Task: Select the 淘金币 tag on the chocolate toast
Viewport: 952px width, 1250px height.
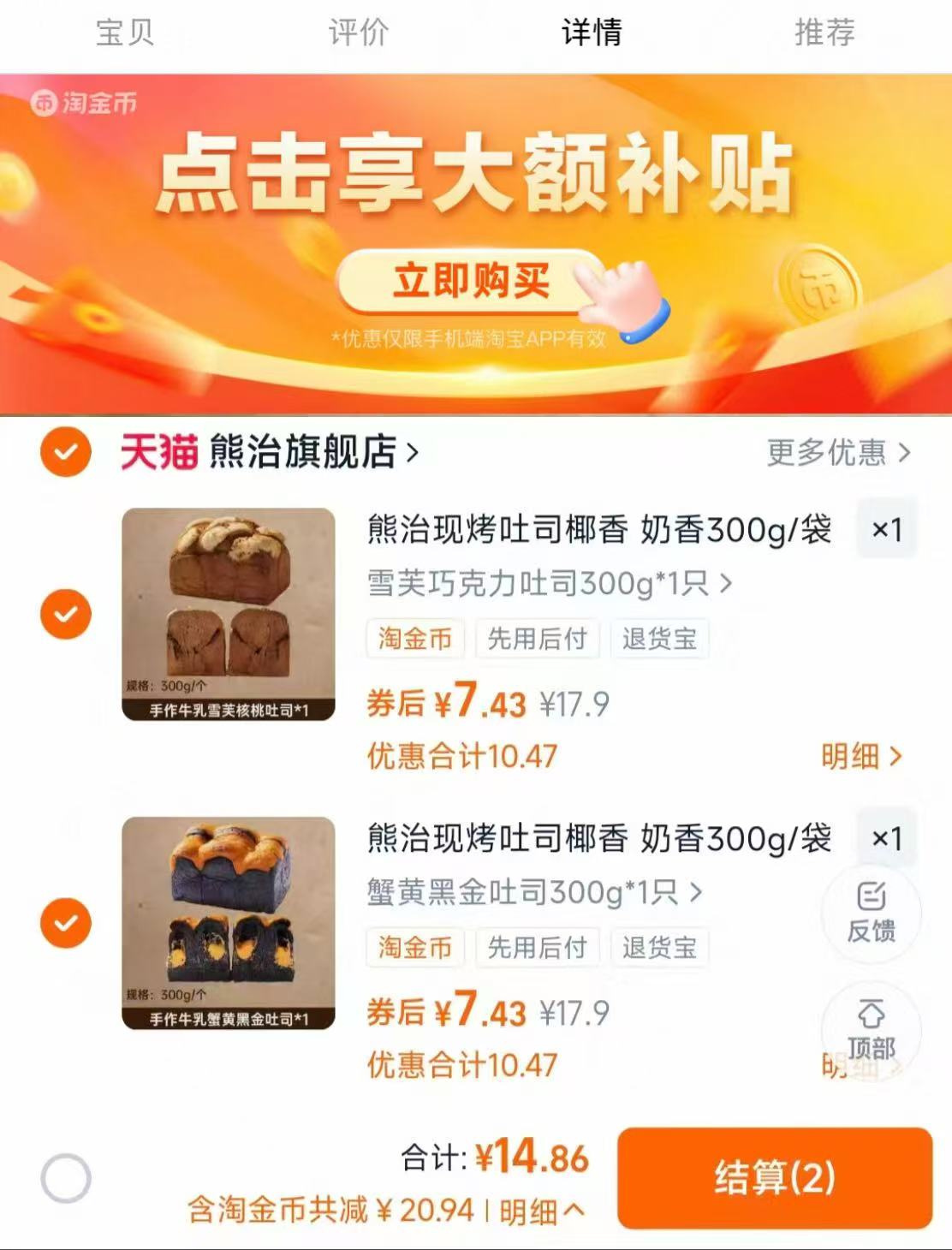Action: [x=414, y=639]
